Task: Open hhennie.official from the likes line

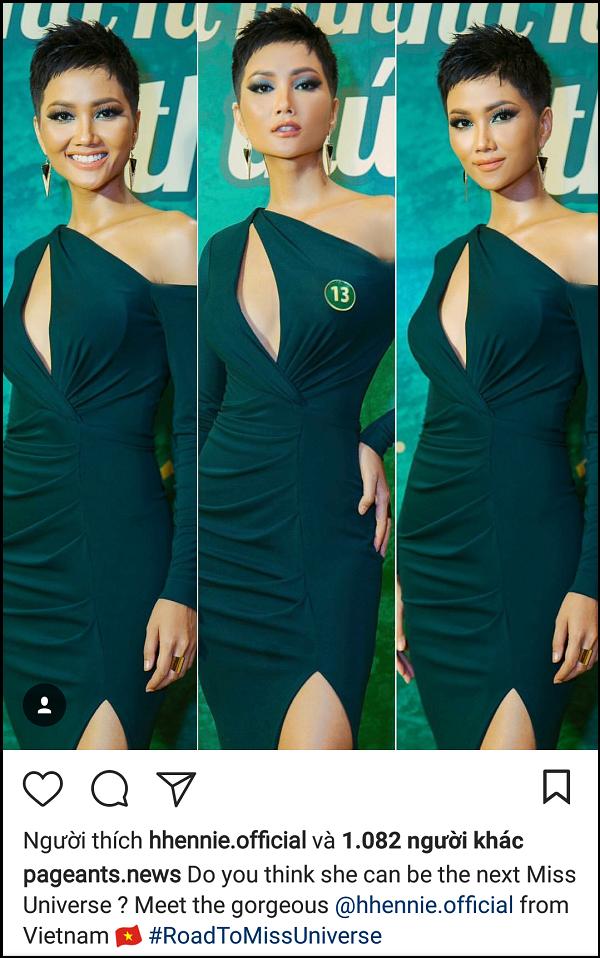Action: pyautogui.click(x=227, y=841)
